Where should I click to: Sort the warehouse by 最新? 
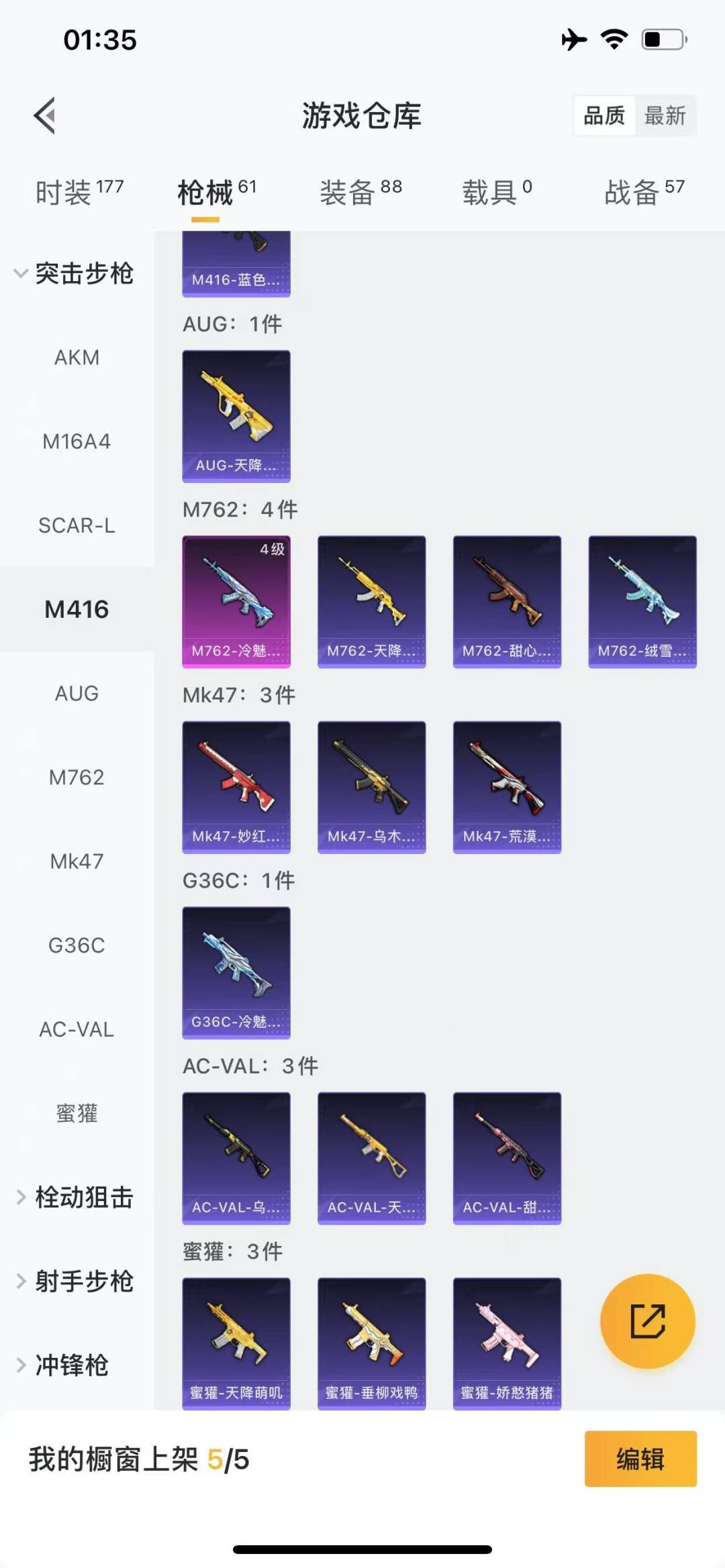coord(665,115)
